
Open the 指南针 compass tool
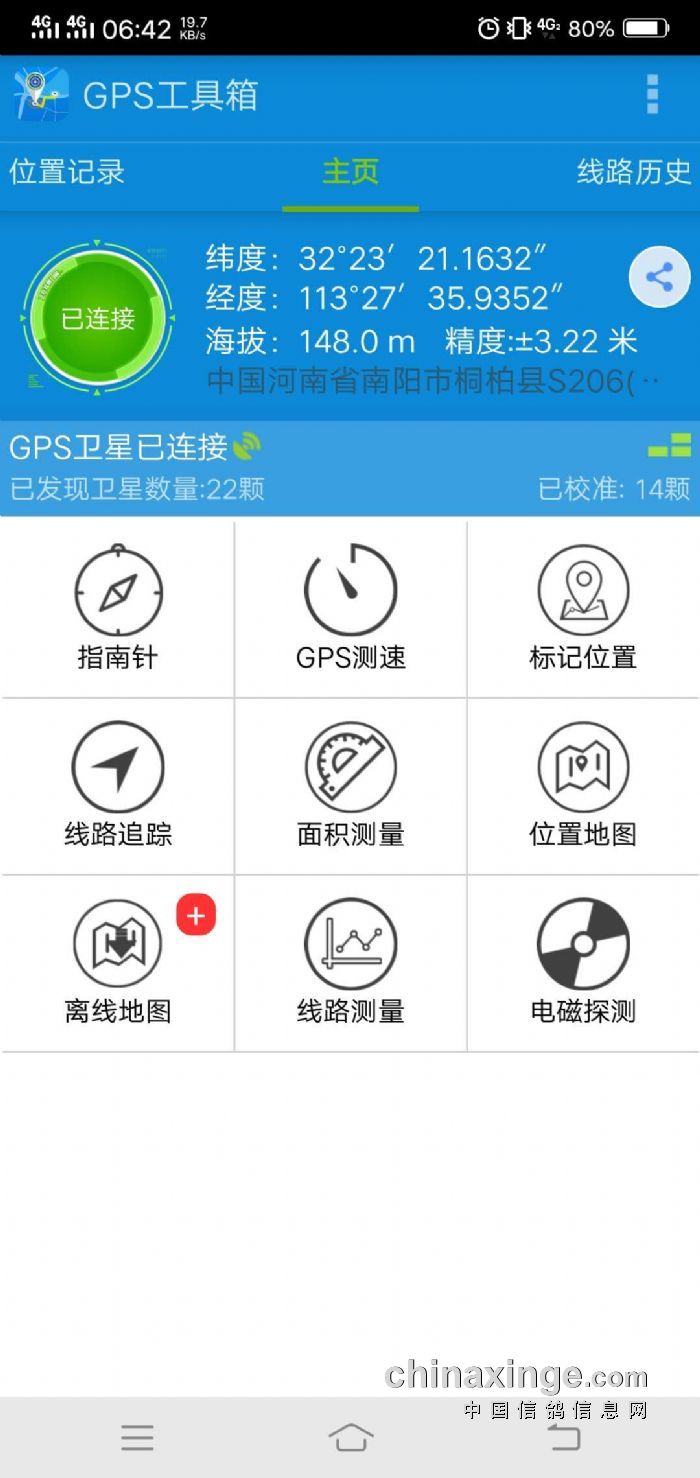click(118, 609)
